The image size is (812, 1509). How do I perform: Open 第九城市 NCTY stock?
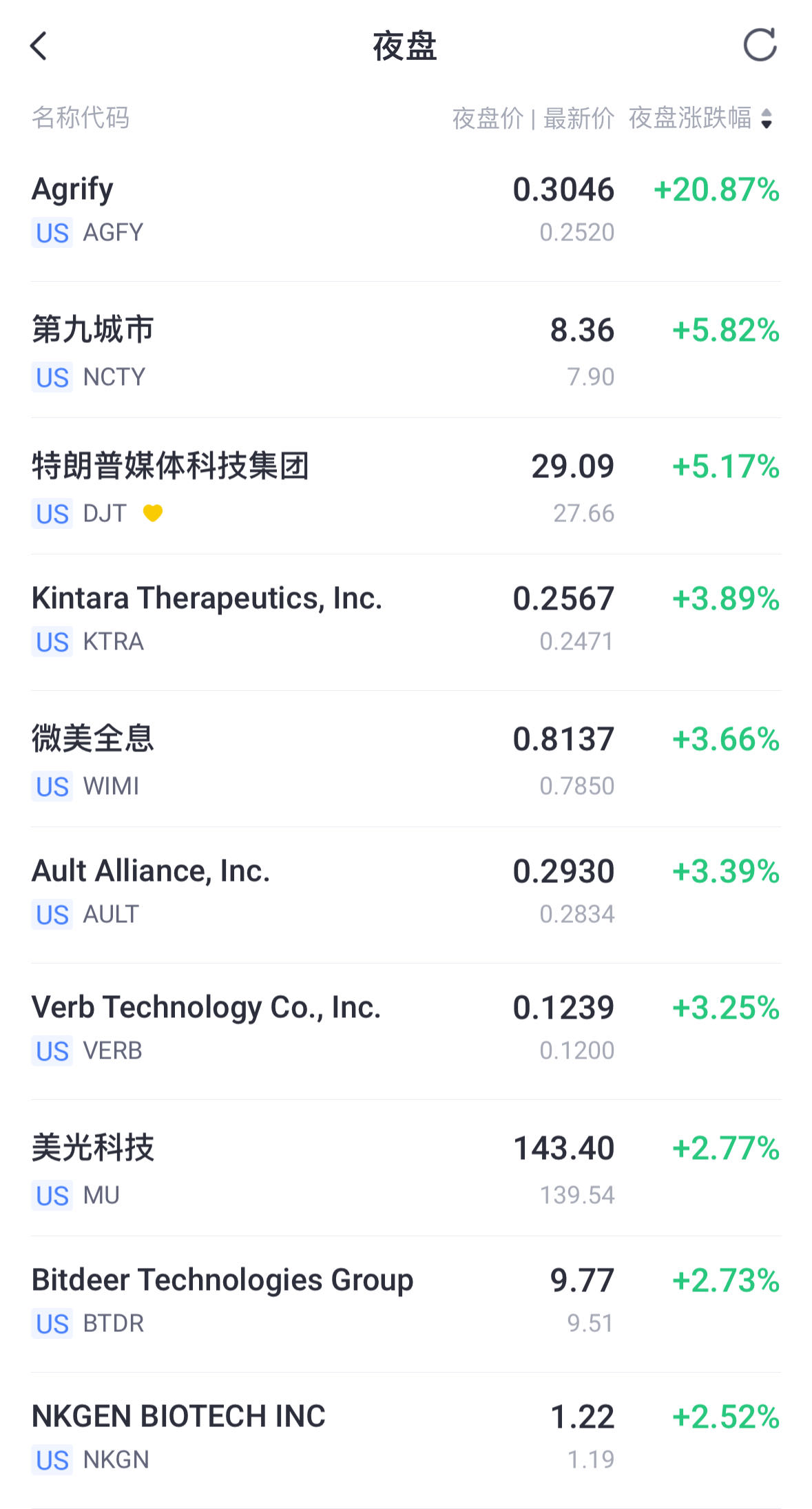406,350
